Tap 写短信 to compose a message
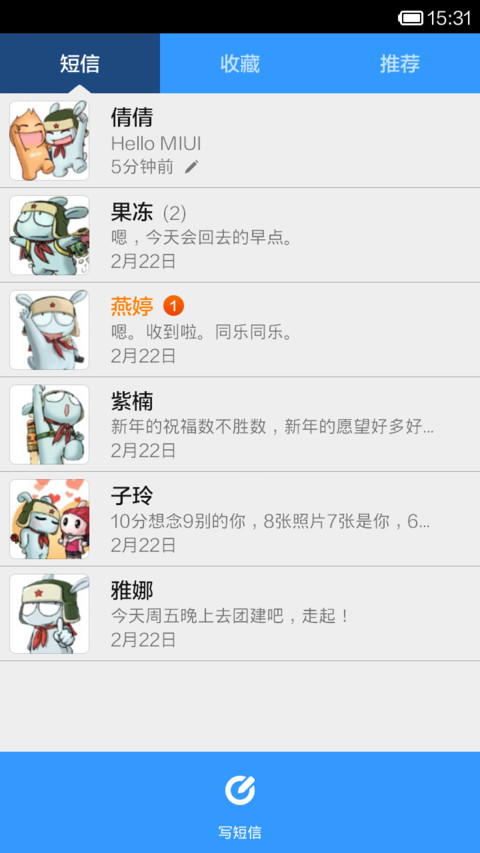480x853 pixels. pyautogui.click(x=240, y=802)
